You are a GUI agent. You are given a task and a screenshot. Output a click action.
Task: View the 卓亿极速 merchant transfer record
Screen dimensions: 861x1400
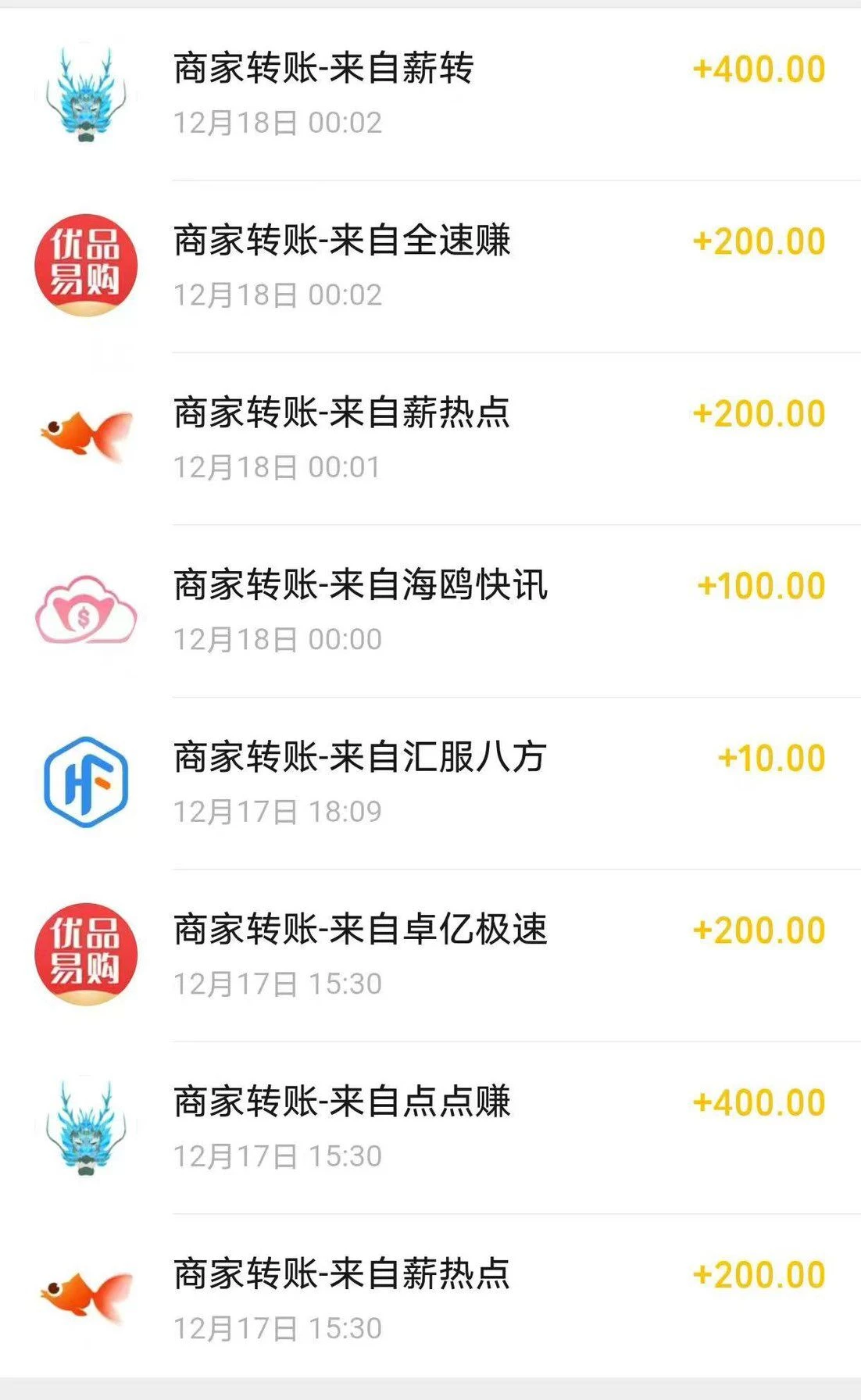click(x=430, y=955)
